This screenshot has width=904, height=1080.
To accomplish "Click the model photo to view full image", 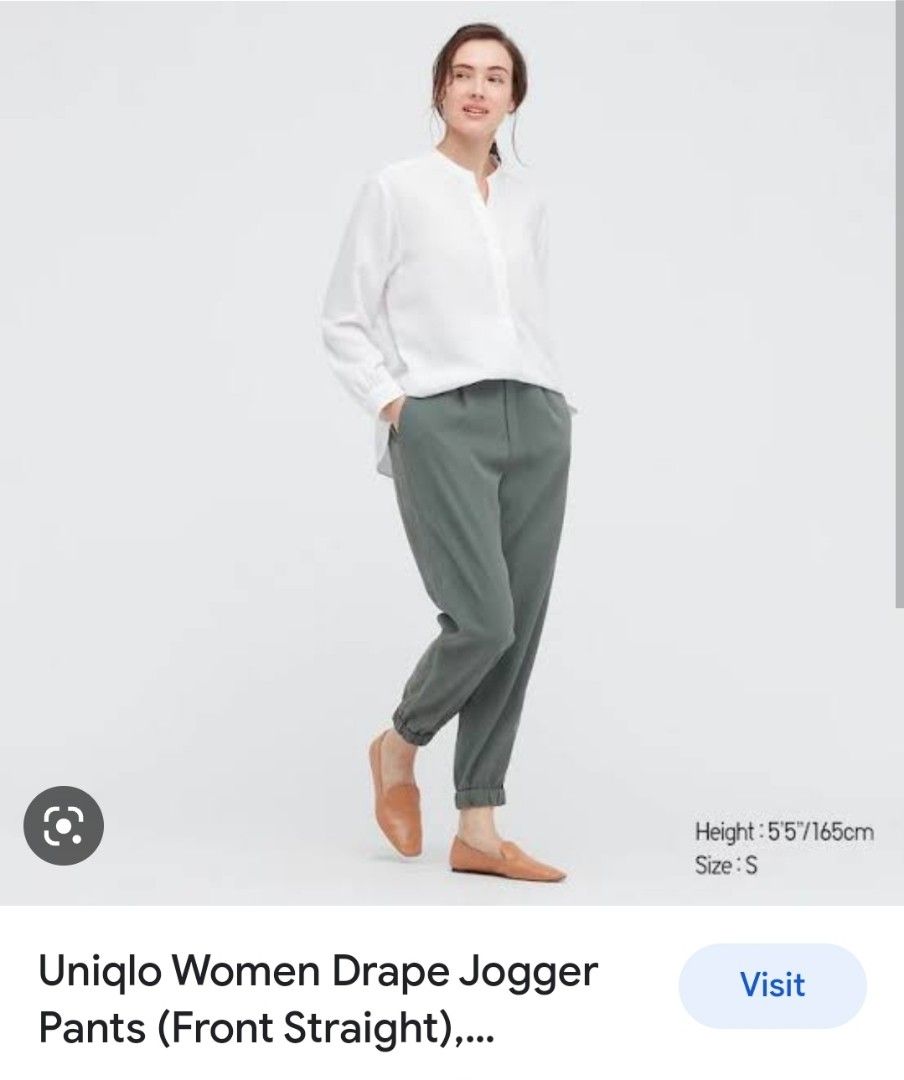I will [452, 450].
